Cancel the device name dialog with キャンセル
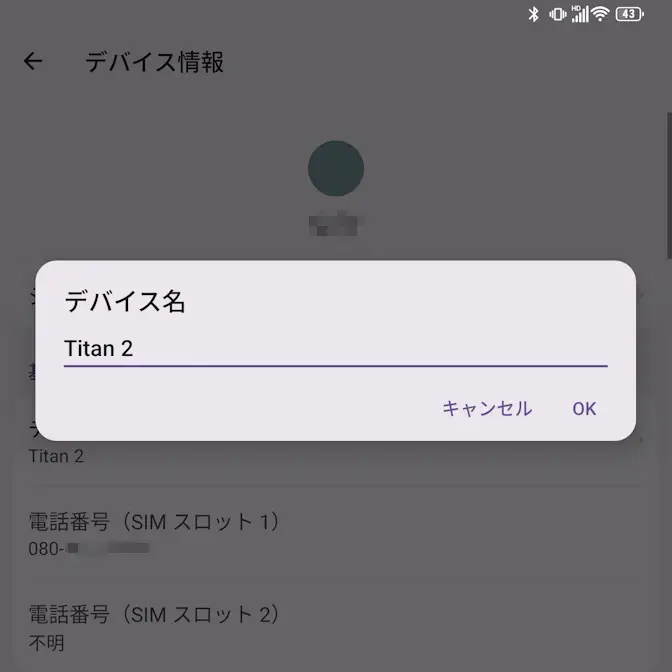 tap(487, 408)
